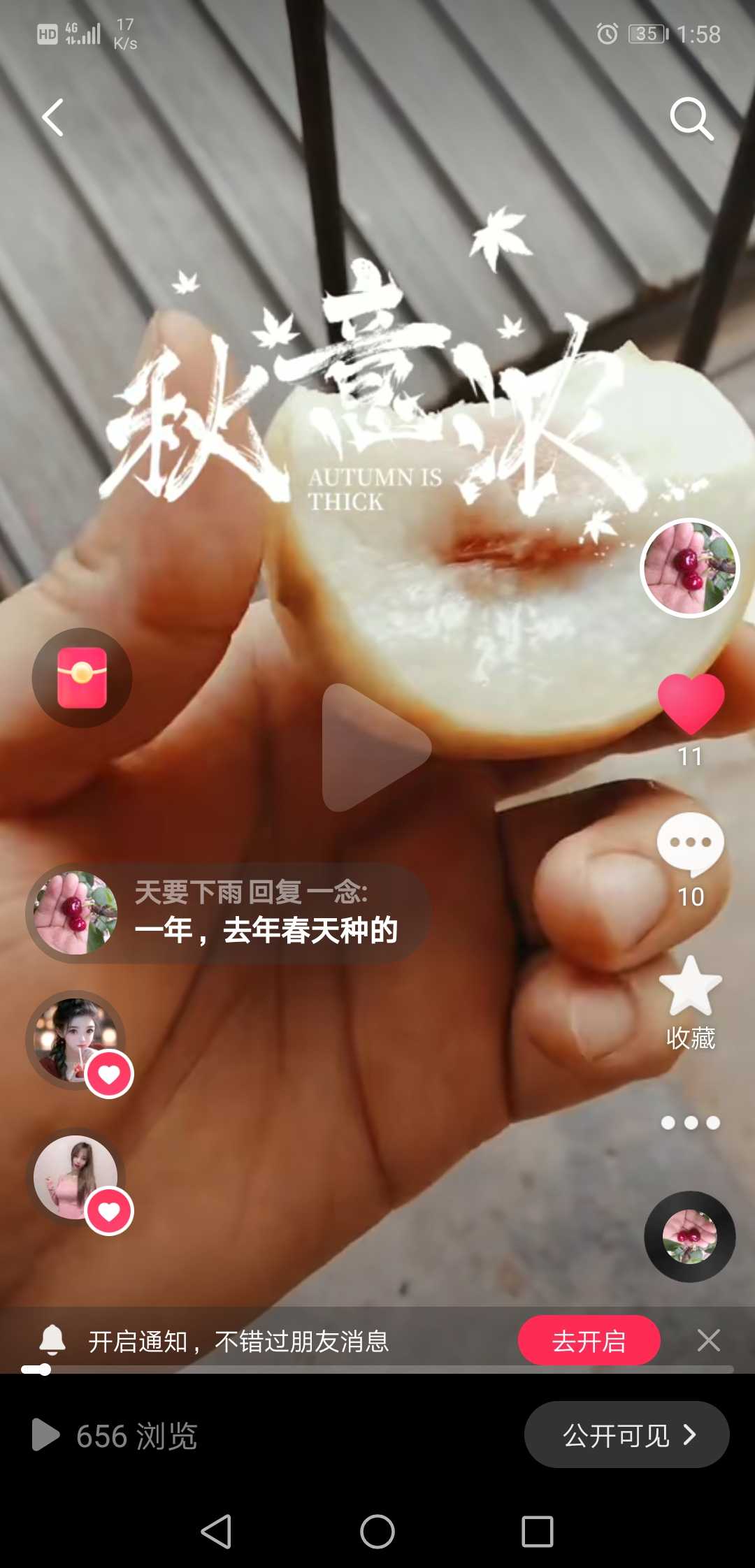Open the red envelope icon
755x1568 pixels.
[x=82, y=678]
